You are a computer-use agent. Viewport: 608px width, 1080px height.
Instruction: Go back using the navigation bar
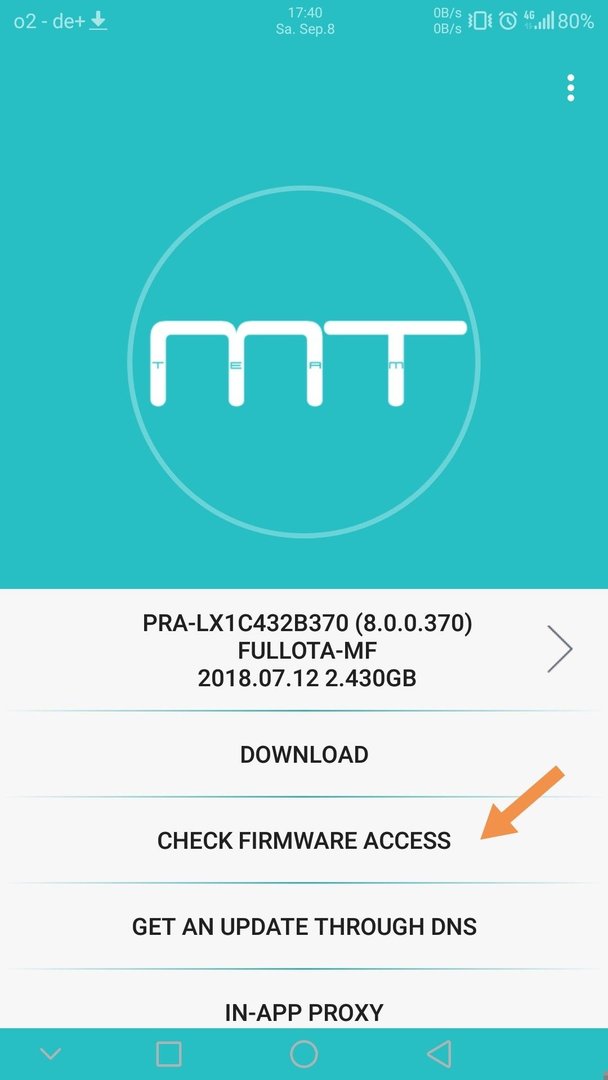point(438,1054)
